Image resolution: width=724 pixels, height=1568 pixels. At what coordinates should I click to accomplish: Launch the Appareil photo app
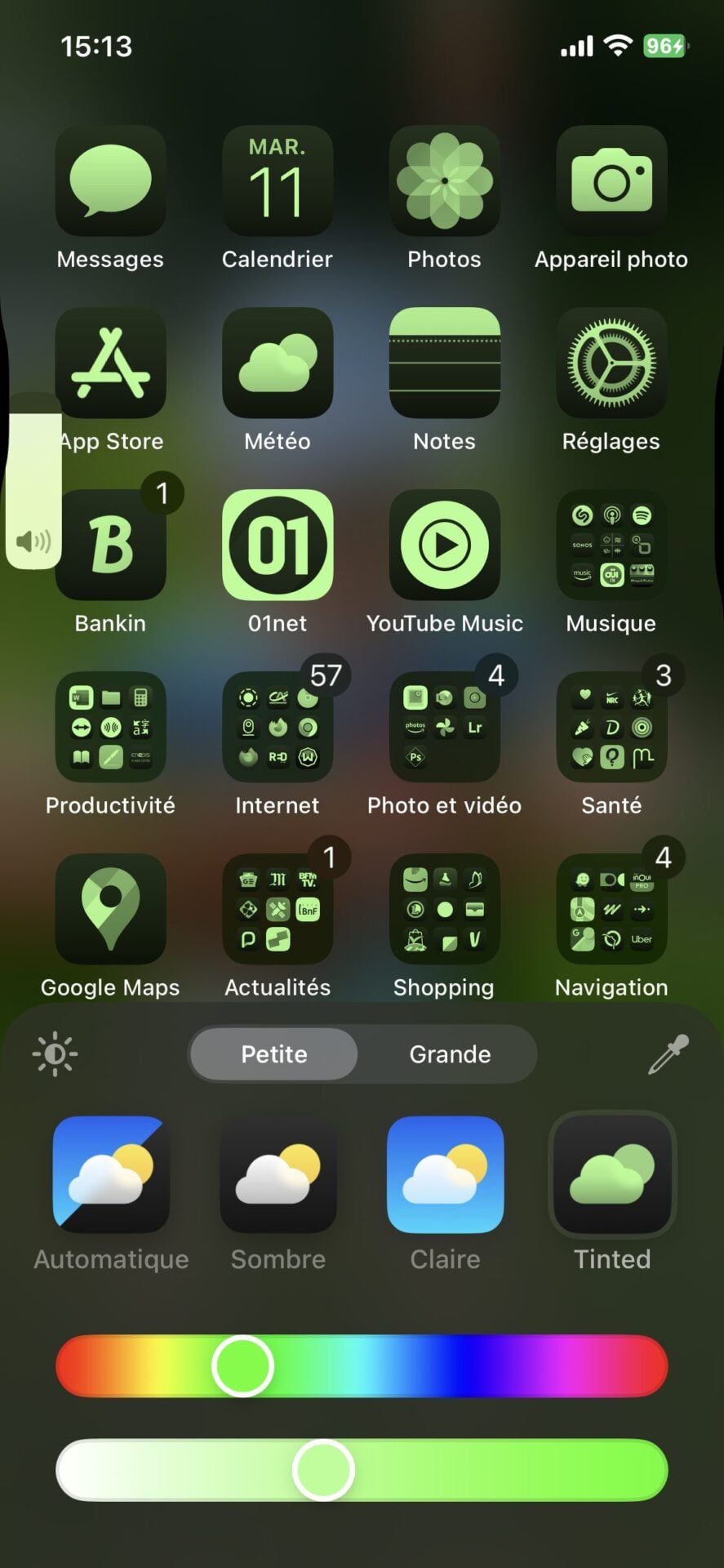(611, 181)
